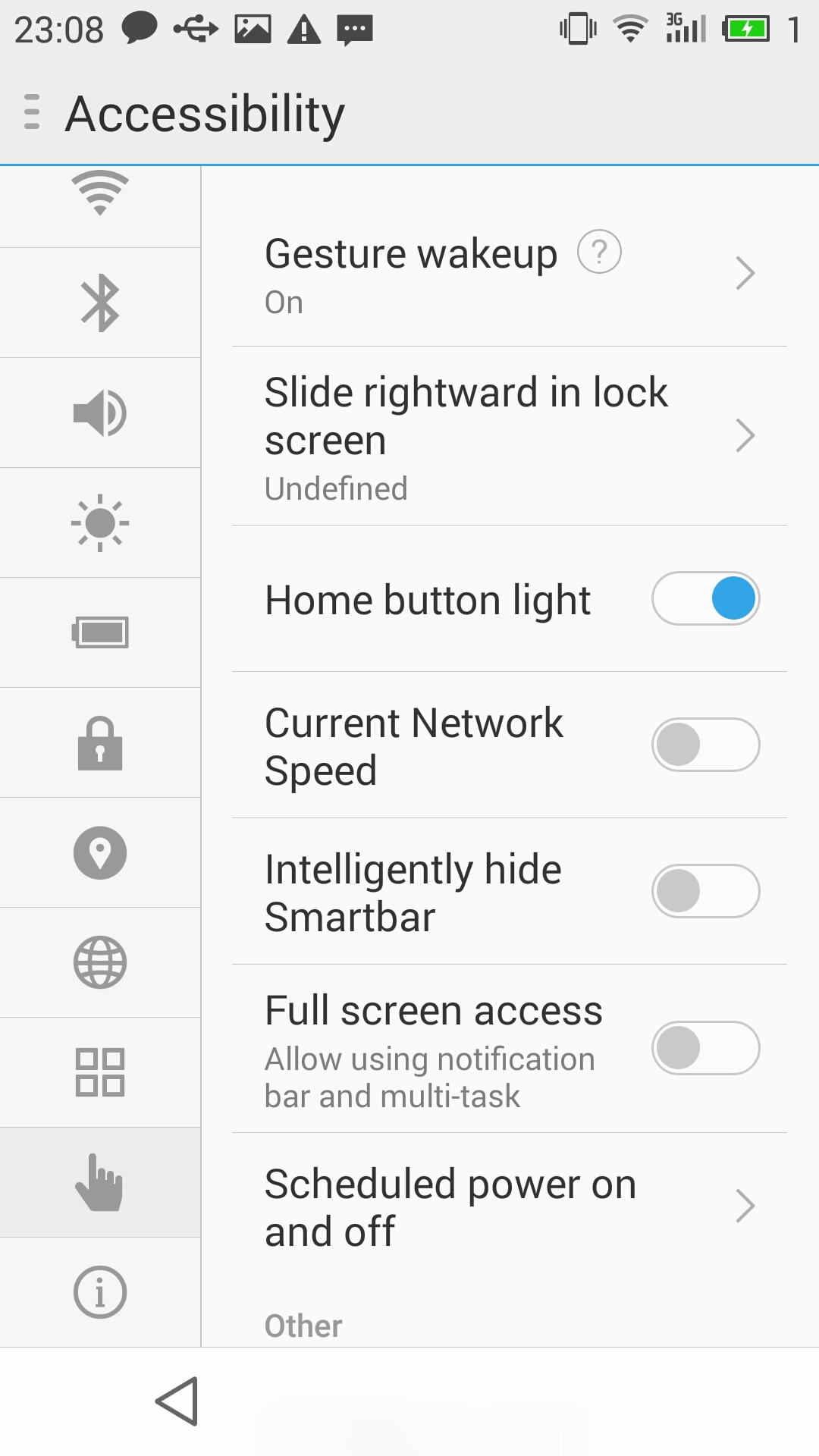Open the battery section in sidebar

pyautogui.click(x=100, y=633)
